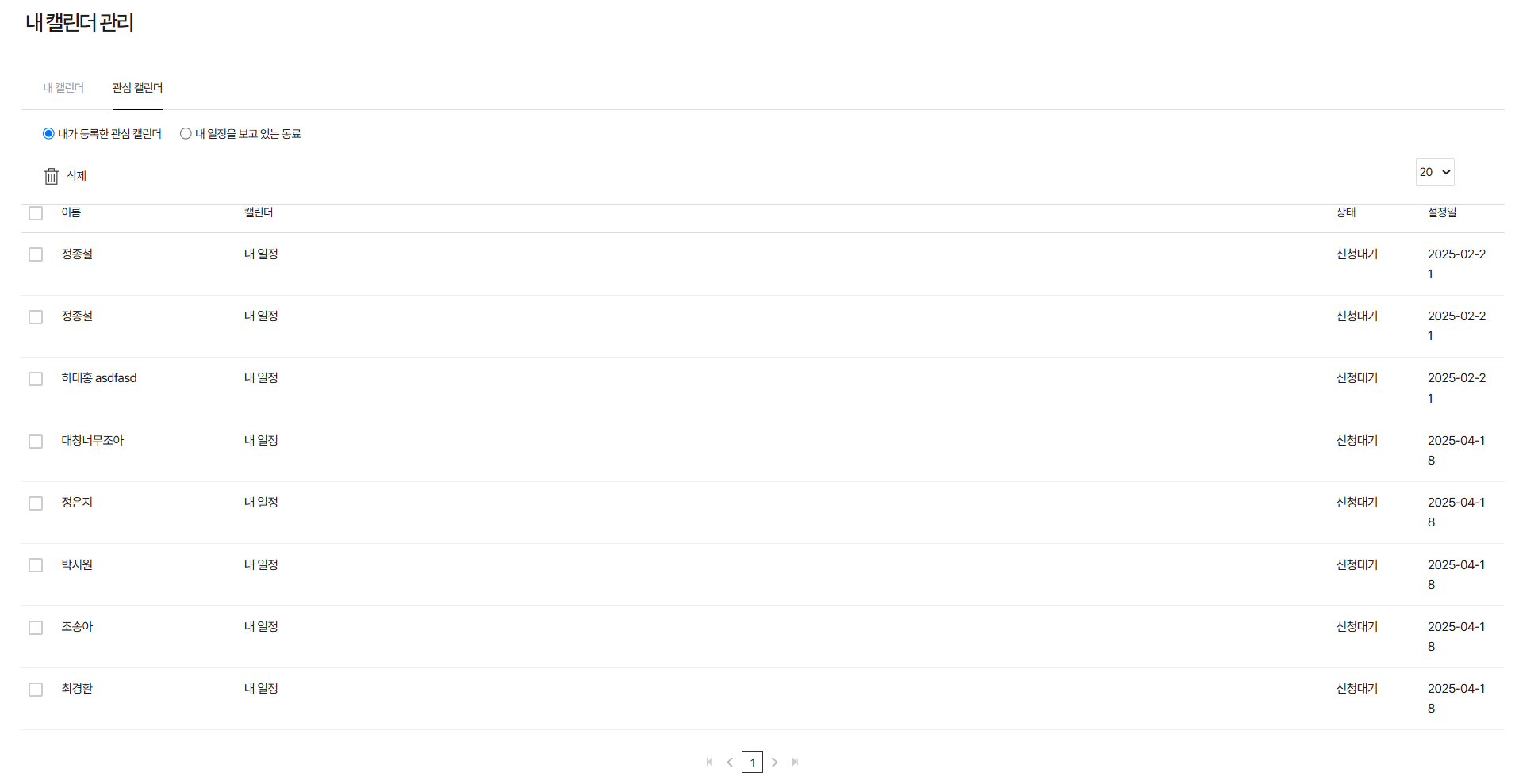1515x784 pixels.
Task: Select the 정은지 row checkbox
Action: coord(36,503)
